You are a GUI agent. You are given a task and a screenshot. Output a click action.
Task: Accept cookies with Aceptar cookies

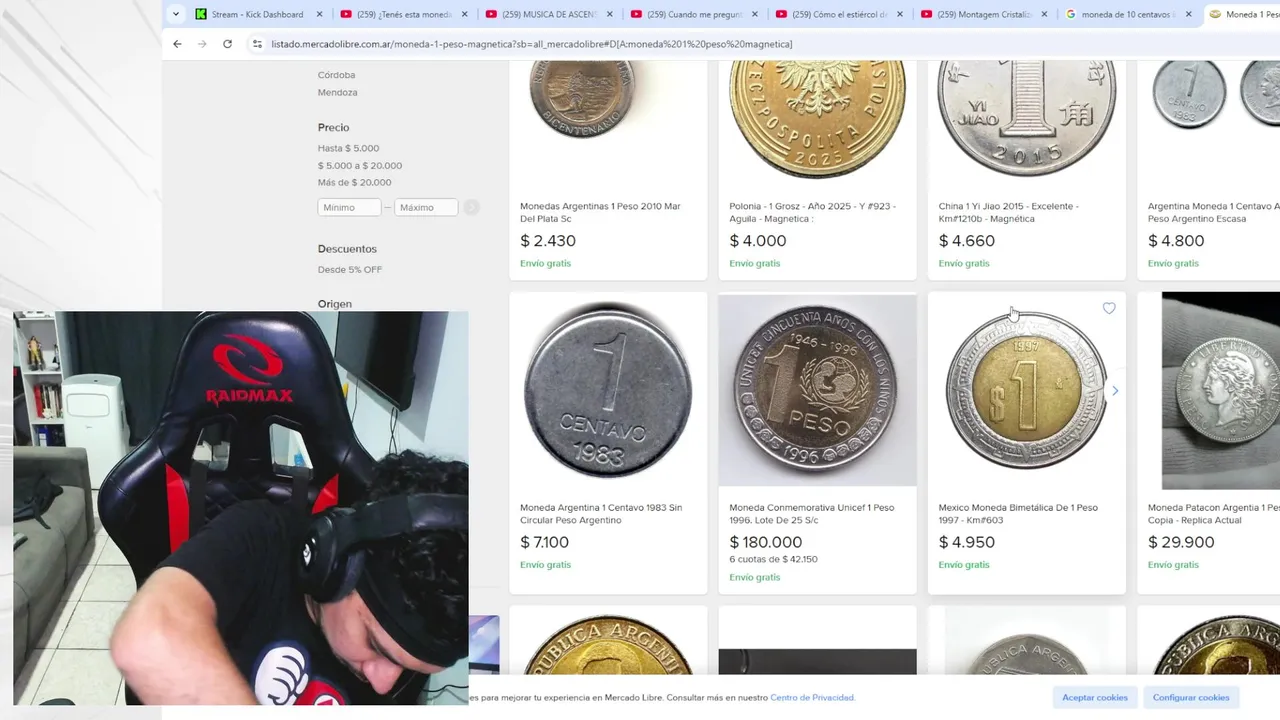point(1094,697)
